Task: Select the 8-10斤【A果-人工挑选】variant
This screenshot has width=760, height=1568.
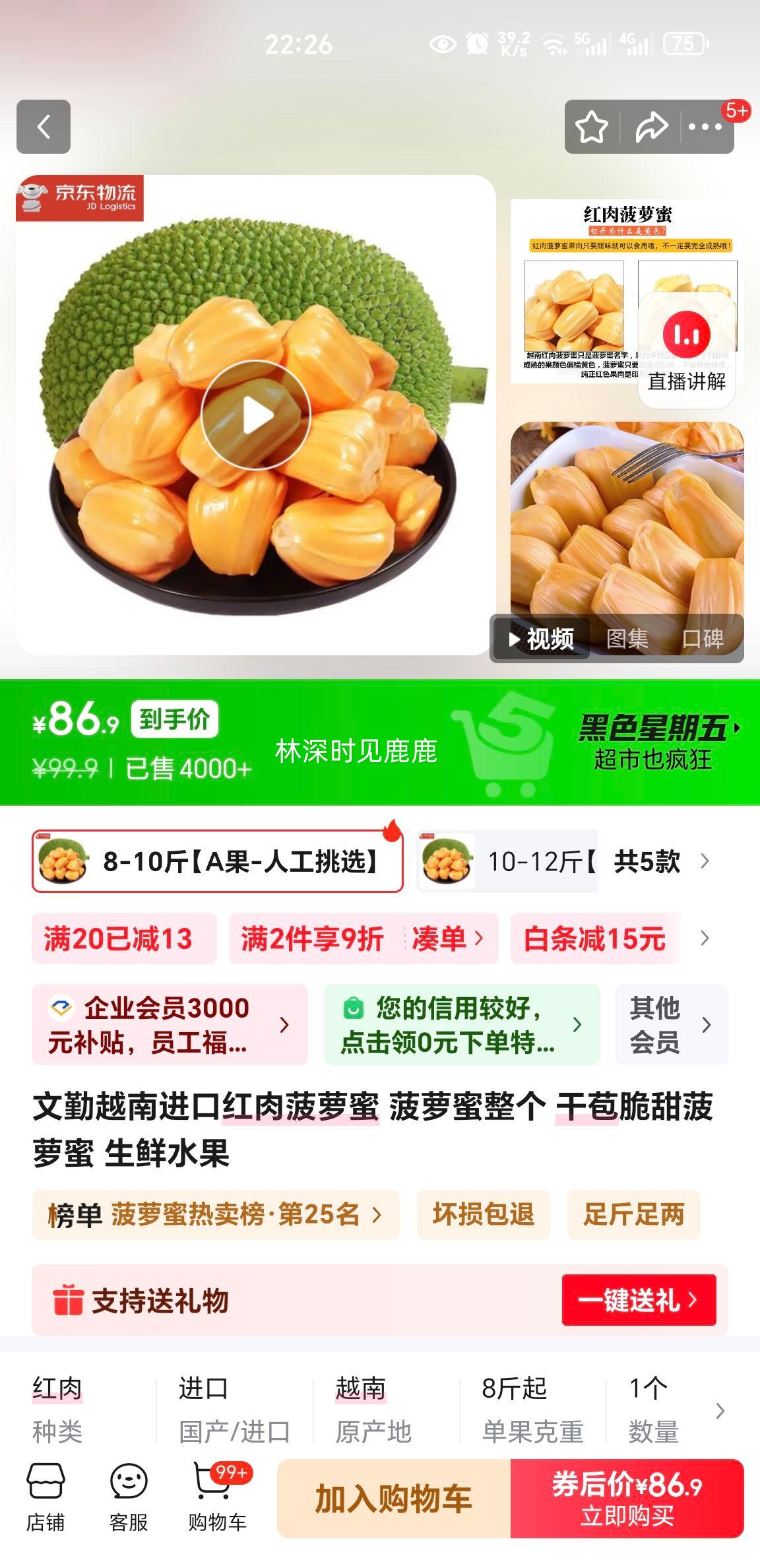Action: tap(218, 863)
